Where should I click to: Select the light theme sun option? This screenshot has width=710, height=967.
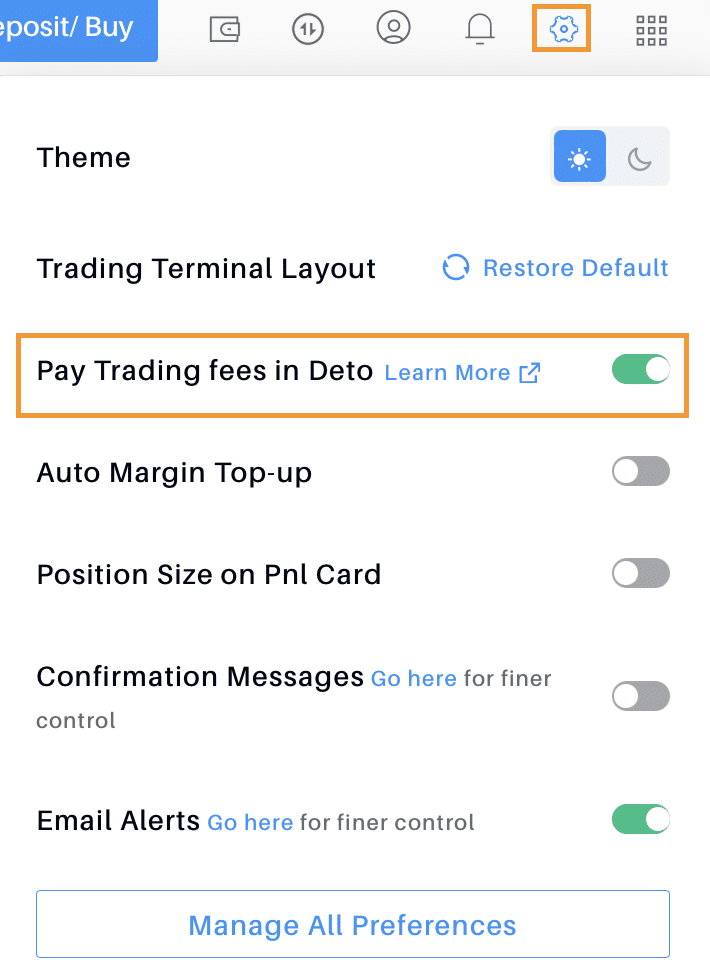click(x=580, y=157)
